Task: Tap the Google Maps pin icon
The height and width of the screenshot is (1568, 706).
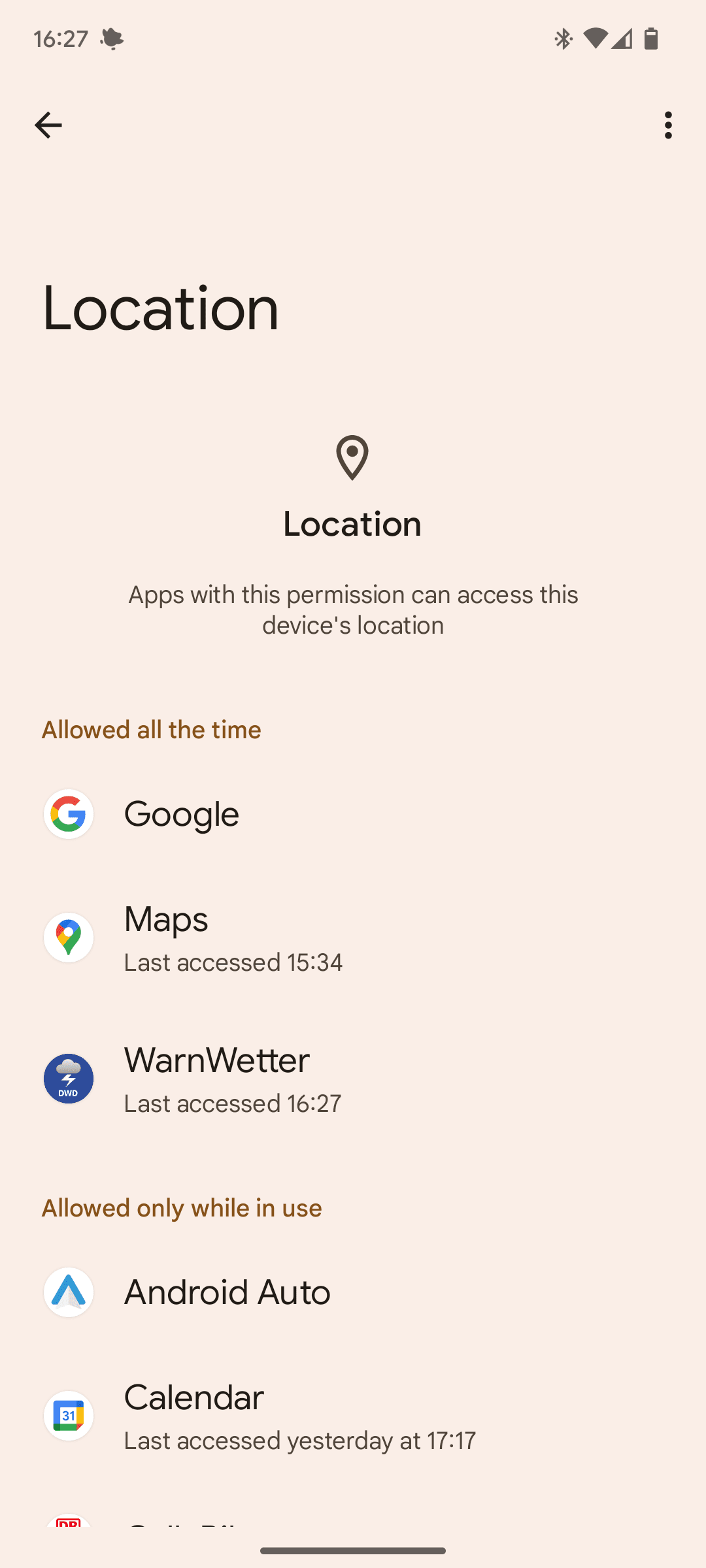Action: (68, 937)
